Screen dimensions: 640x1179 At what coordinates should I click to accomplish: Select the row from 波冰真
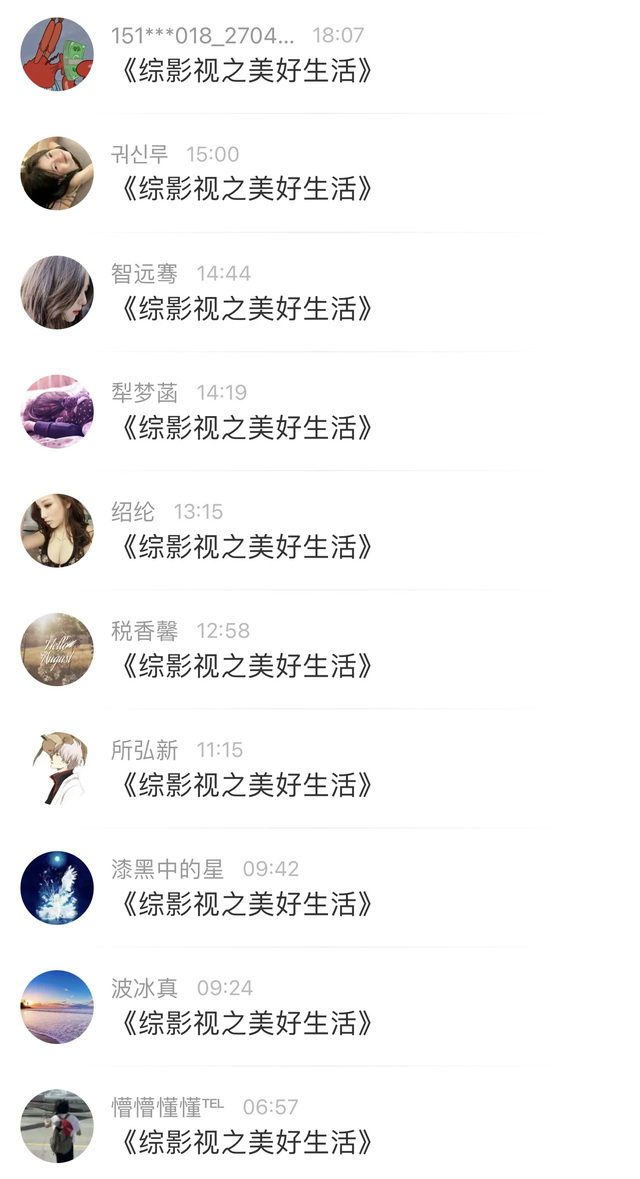pos(246,1023)
